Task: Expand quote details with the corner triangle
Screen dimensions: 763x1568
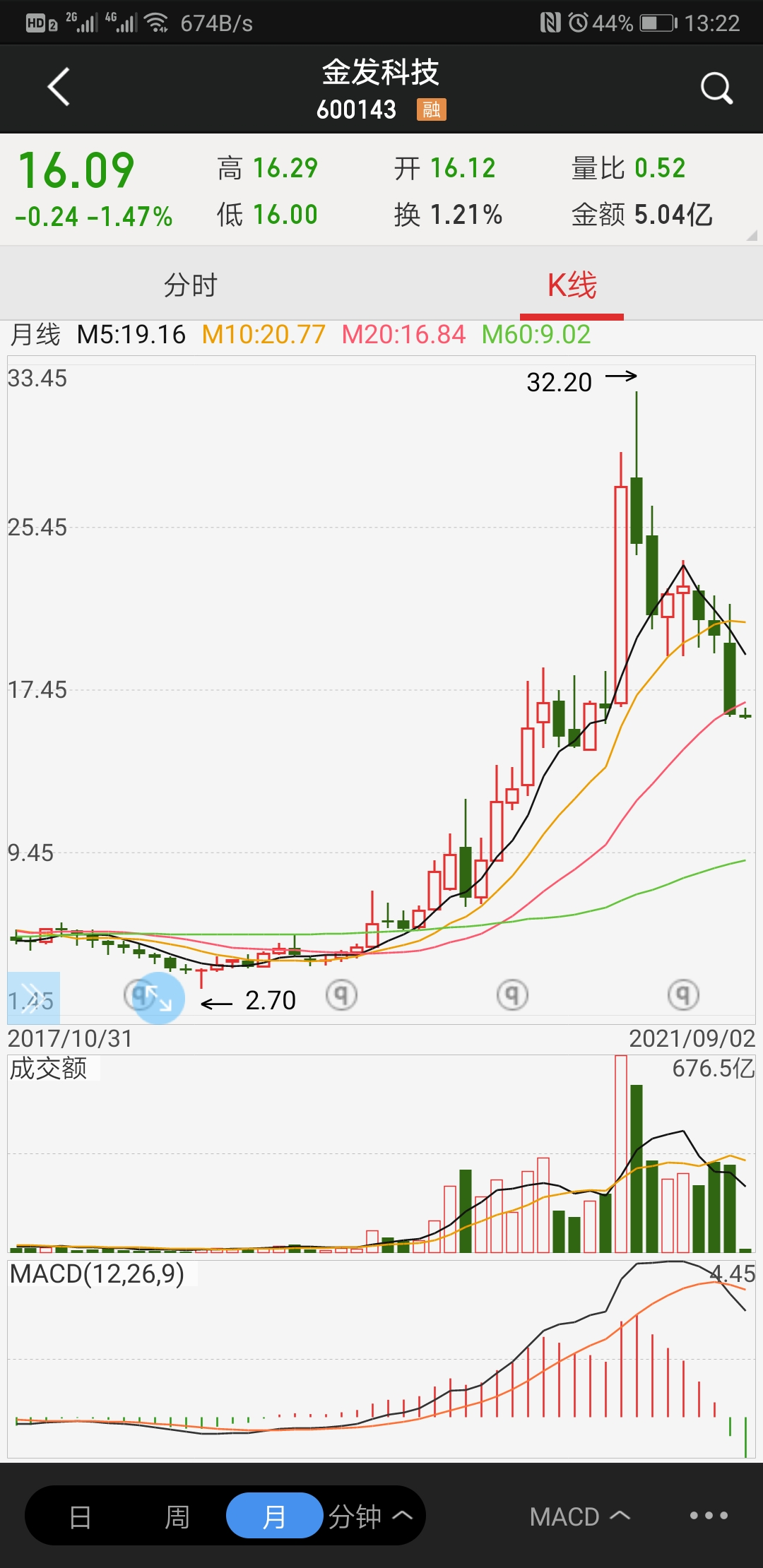Action: (x=752, y=236)
